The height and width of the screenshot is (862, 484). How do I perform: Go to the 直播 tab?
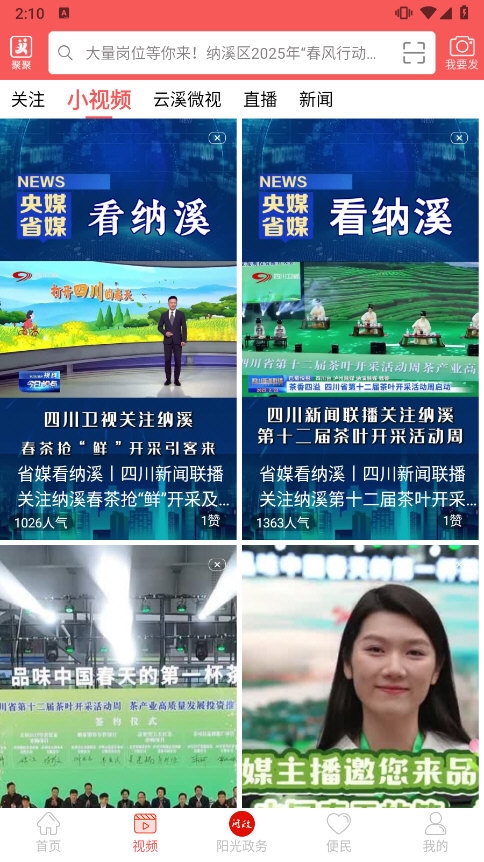pos(260,100)
